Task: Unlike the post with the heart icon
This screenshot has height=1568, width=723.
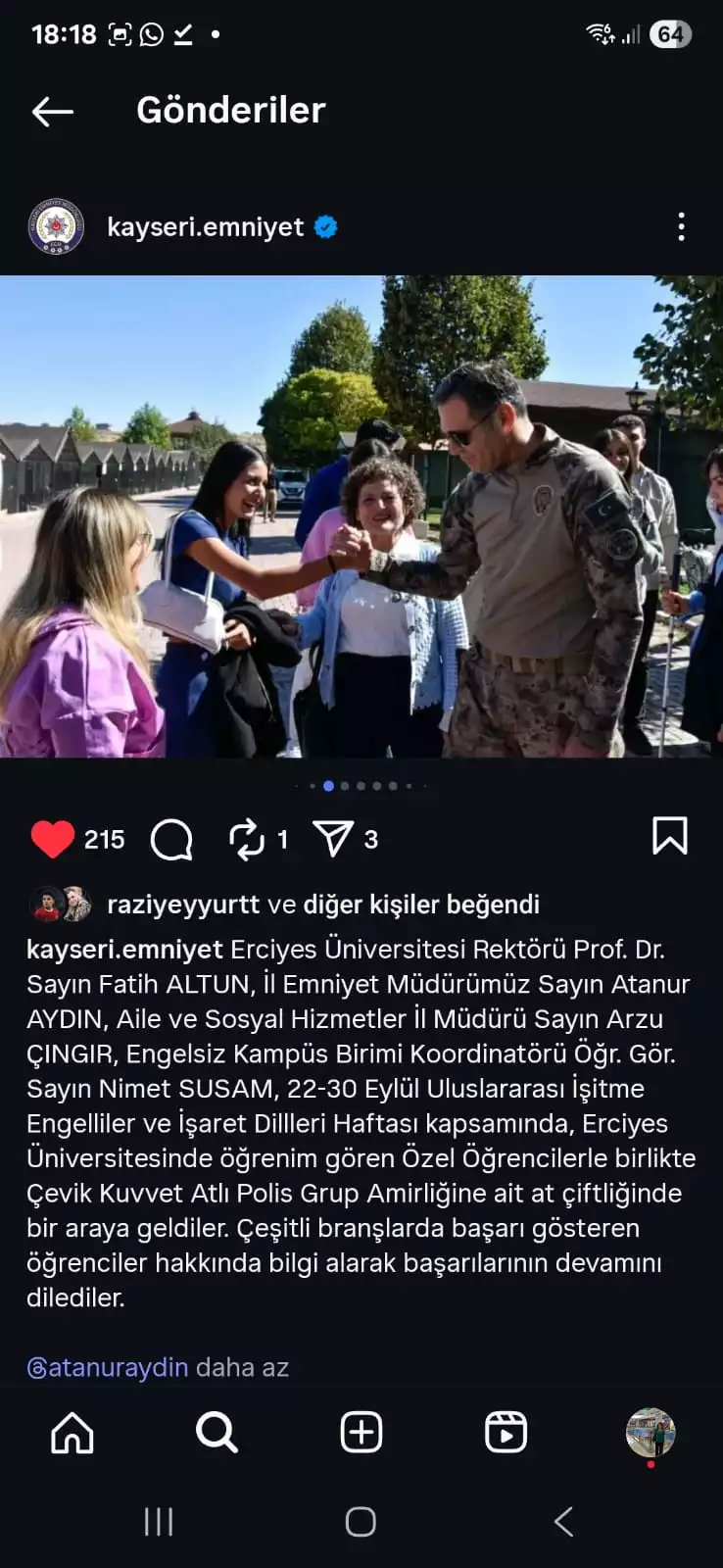Action: 53,839
